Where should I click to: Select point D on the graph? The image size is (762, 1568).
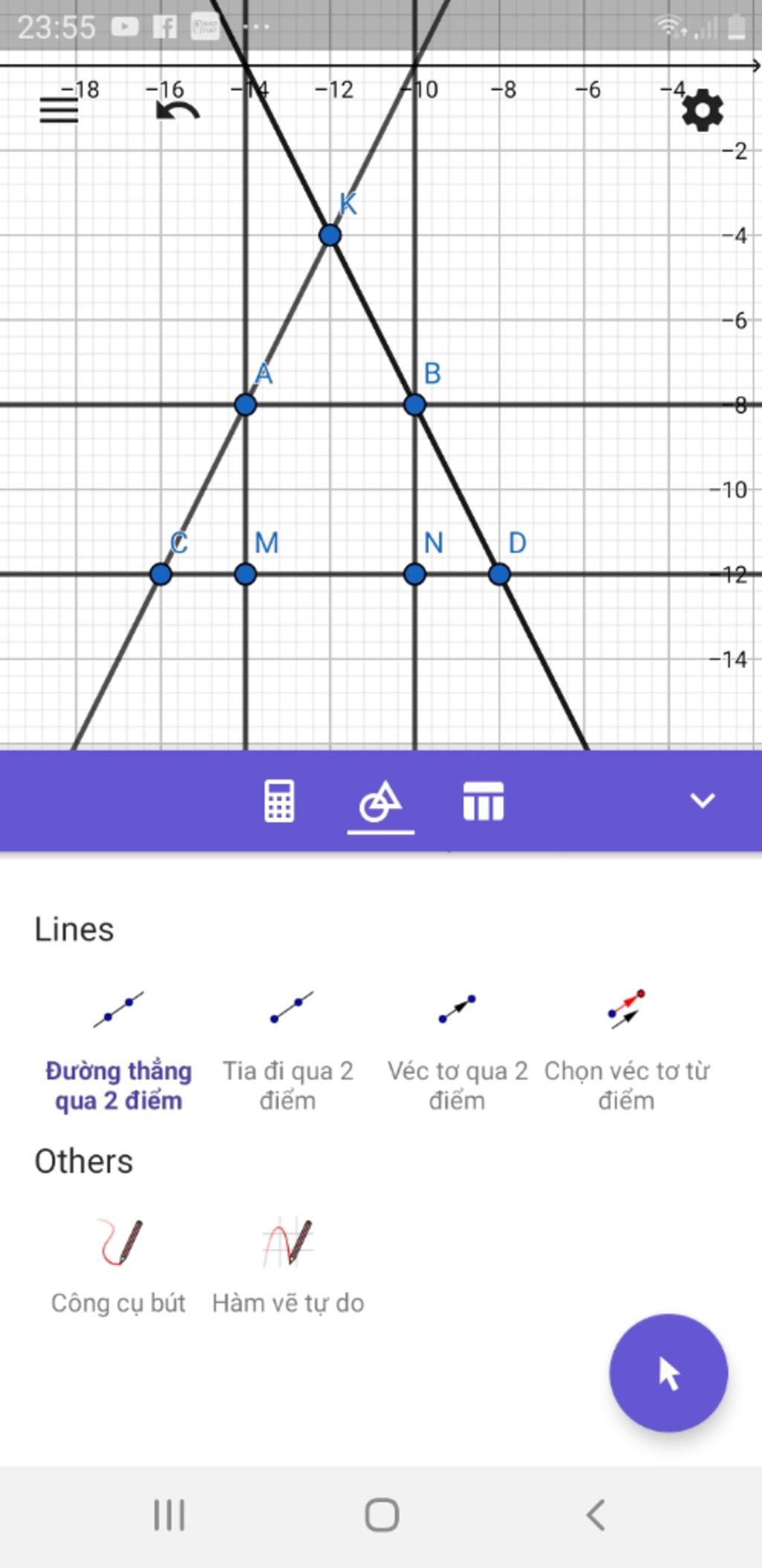pos(499,574)
